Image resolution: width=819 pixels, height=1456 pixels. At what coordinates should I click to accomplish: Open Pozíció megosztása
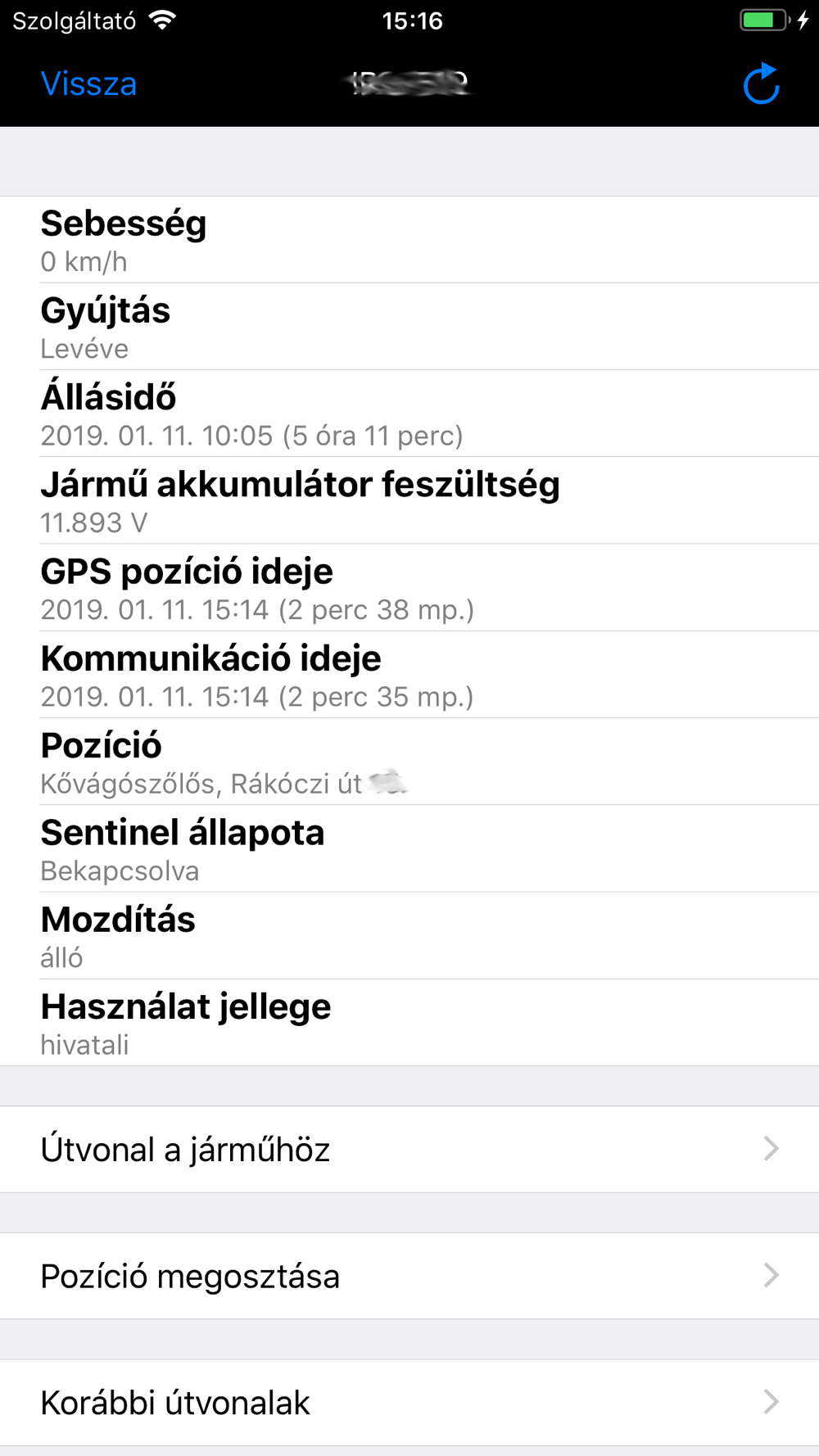409,1276
